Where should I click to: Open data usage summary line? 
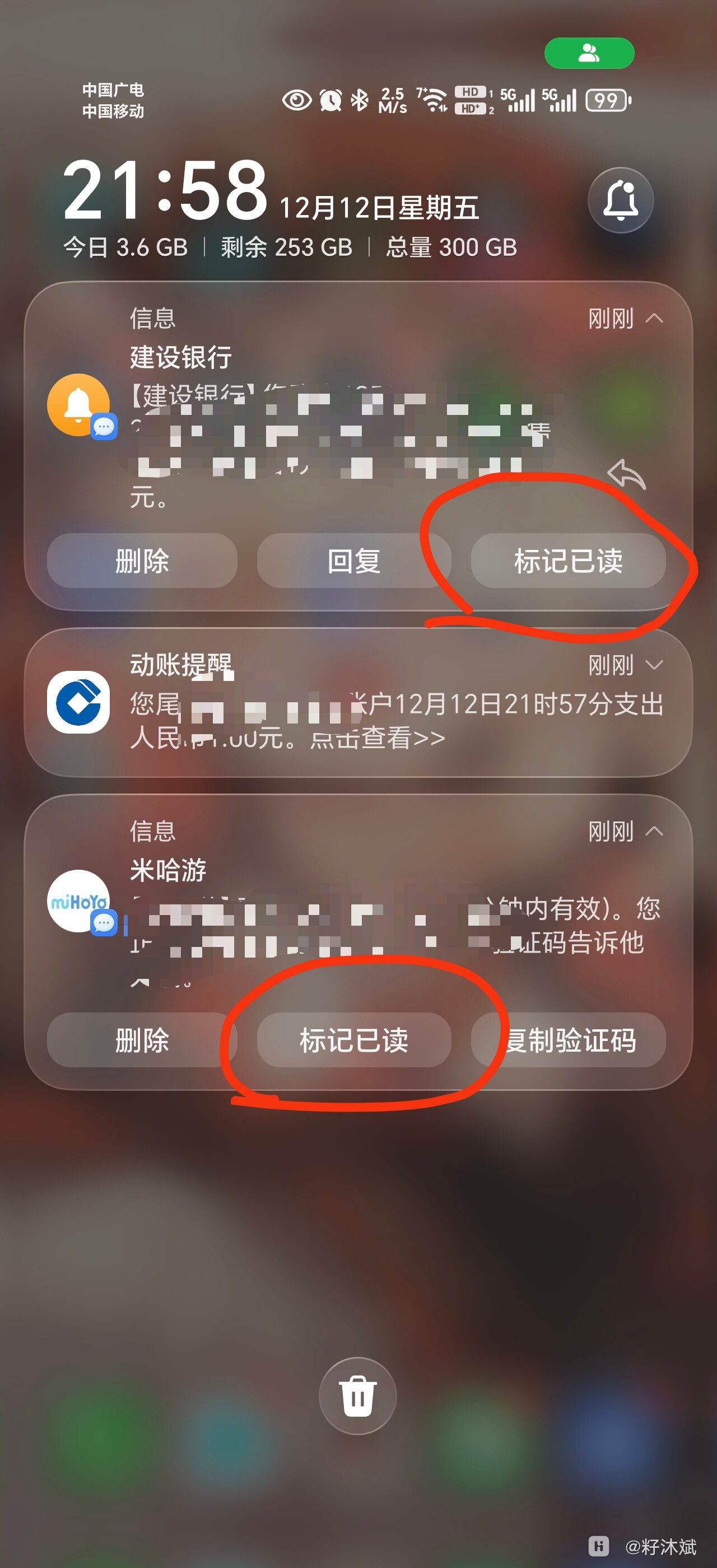pyautogui.click(x=290, y=248)
